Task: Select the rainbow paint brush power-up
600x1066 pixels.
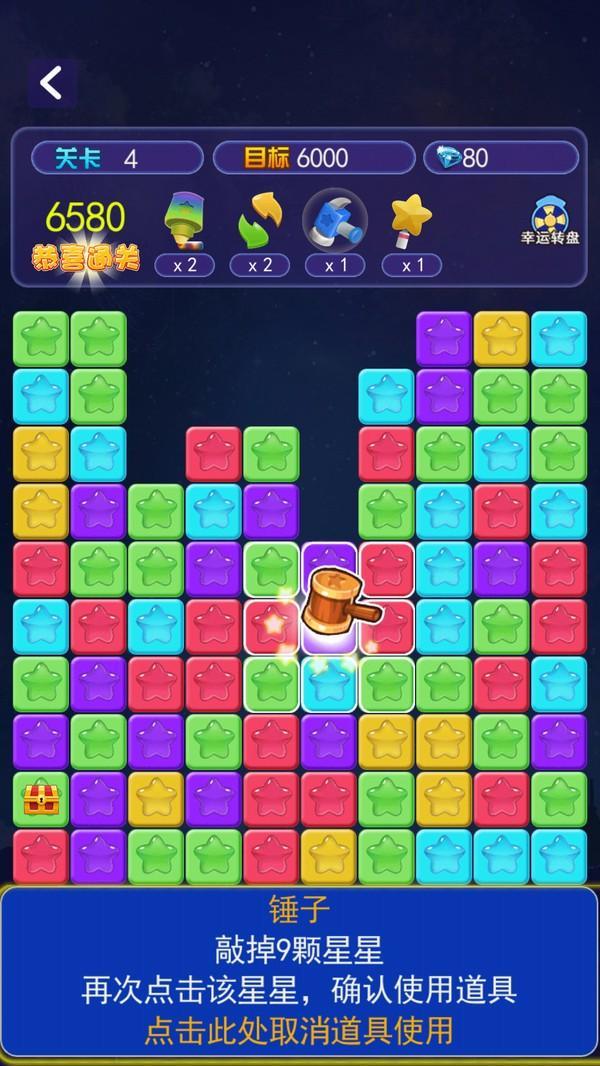Action: coord(184,220)
